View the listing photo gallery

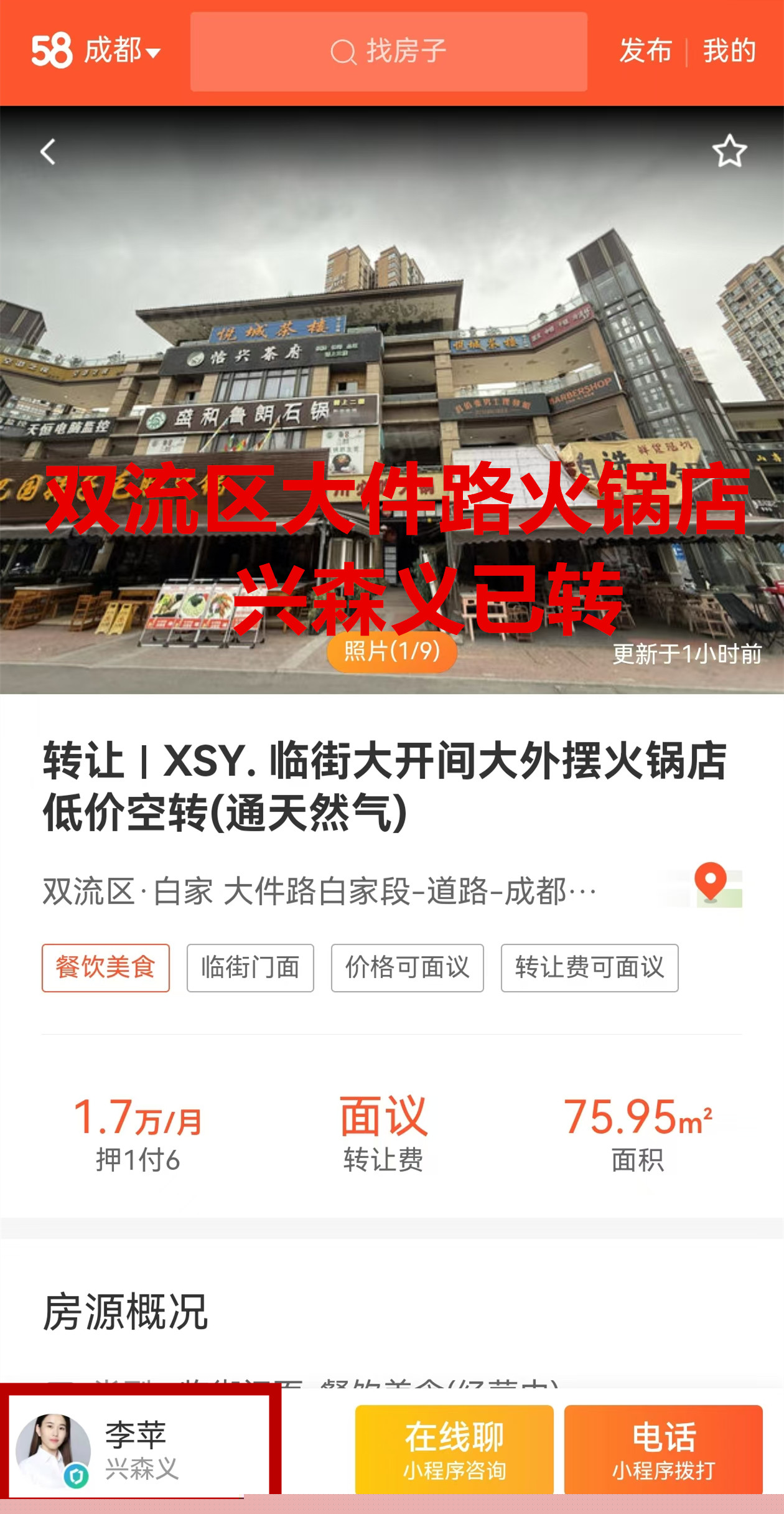coord(392,651)
